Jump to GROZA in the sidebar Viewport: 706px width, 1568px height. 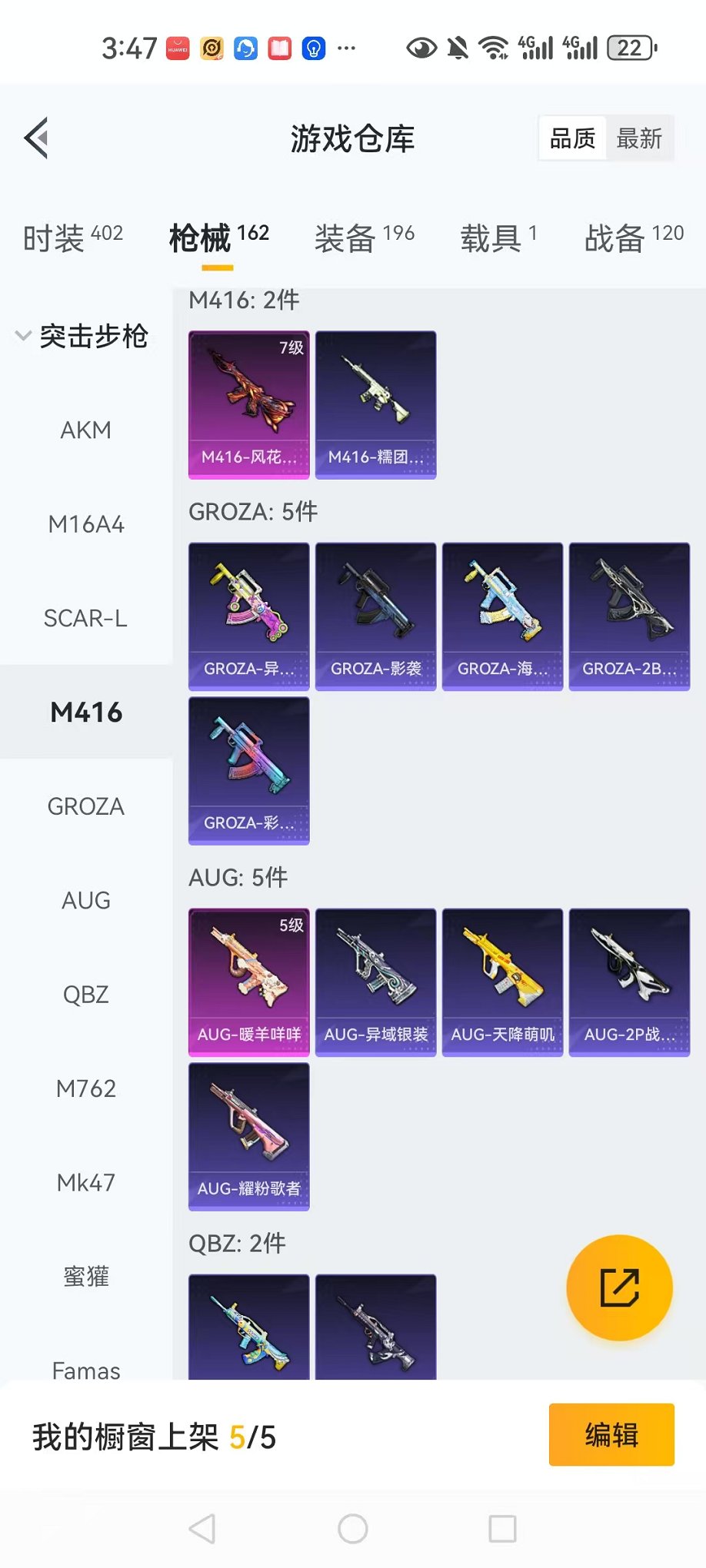click(86, 806)
